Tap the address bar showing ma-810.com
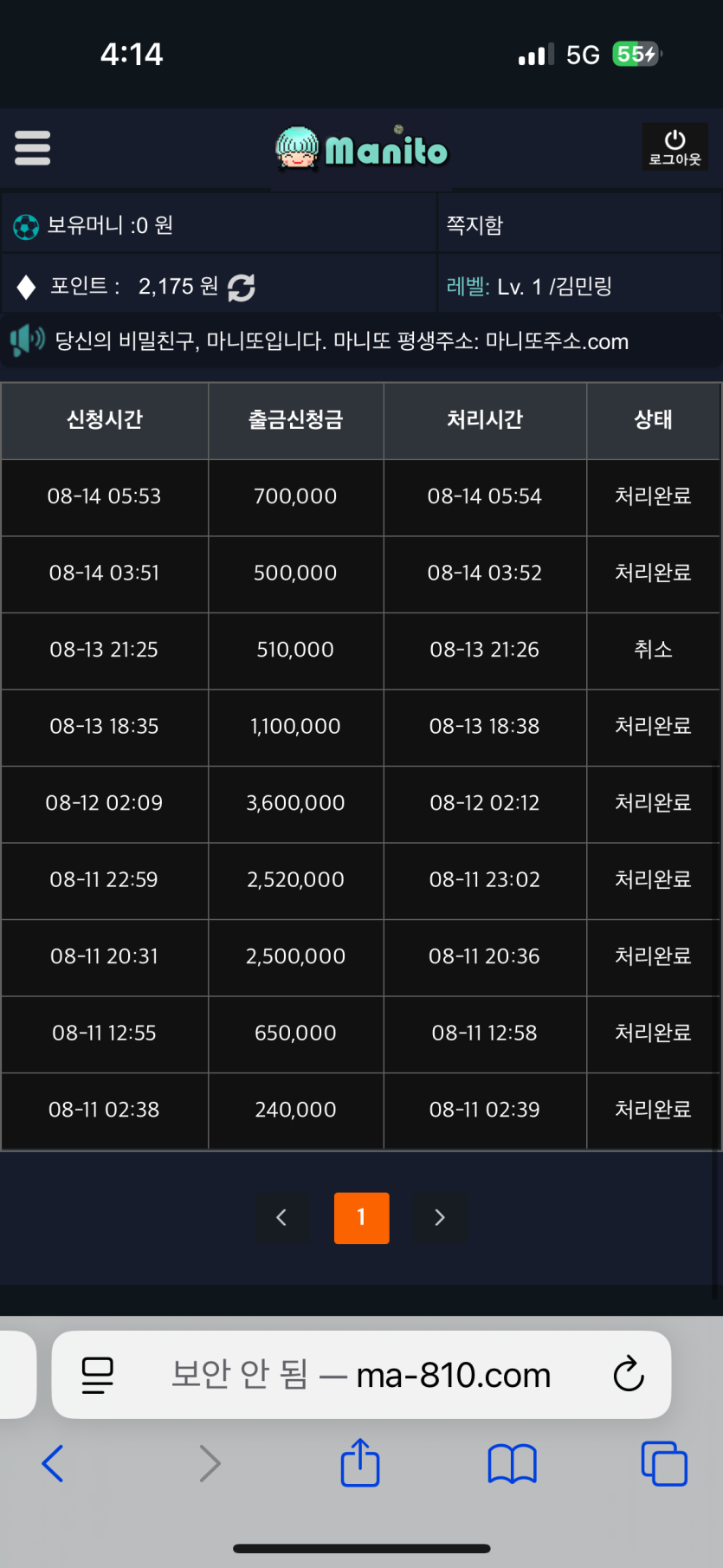This screenshot has height=1568, width=723. 361,1375
